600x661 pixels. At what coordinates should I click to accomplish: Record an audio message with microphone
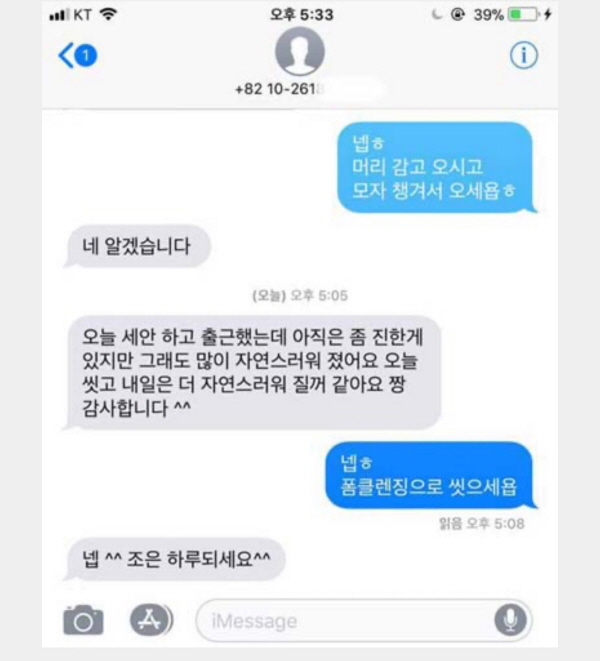tap(511, 621)
